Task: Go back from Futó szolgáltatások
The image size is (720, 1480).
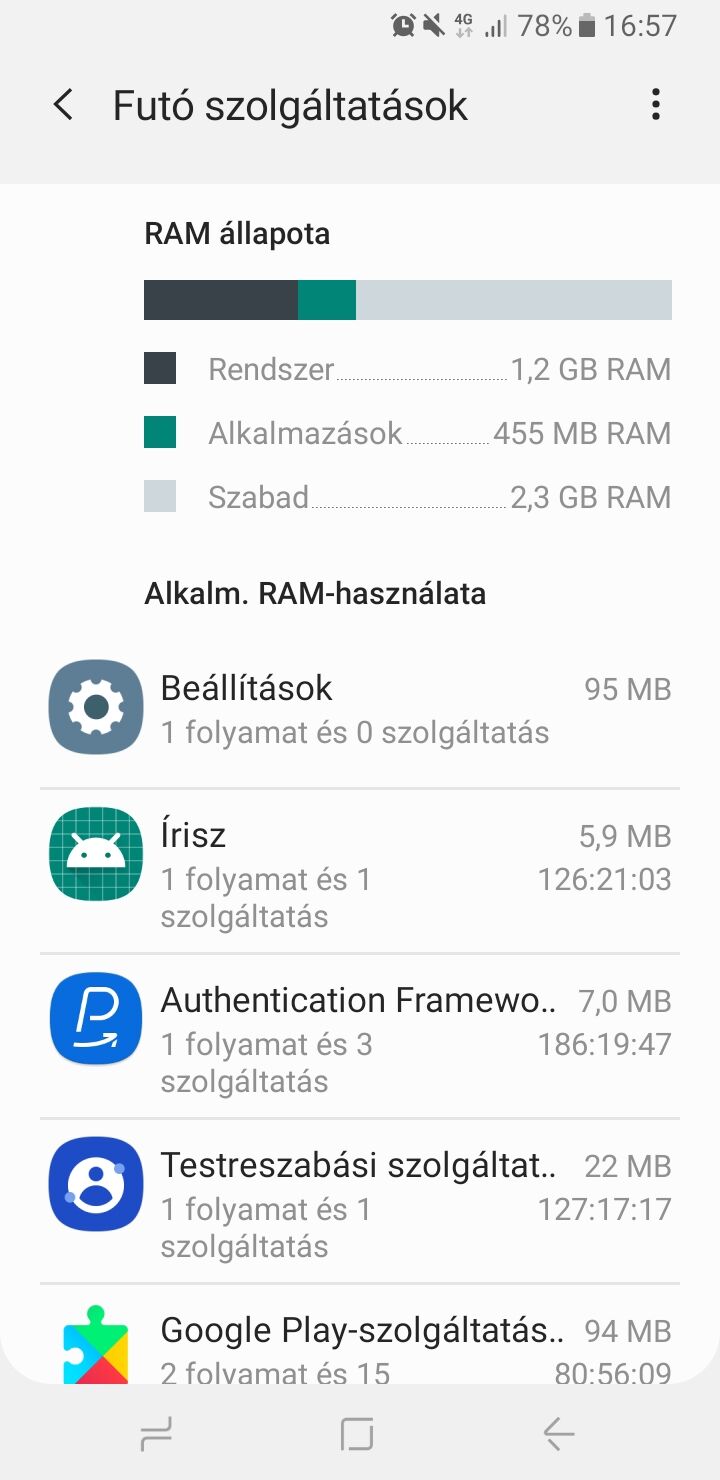Action: (x=63, y=105)
